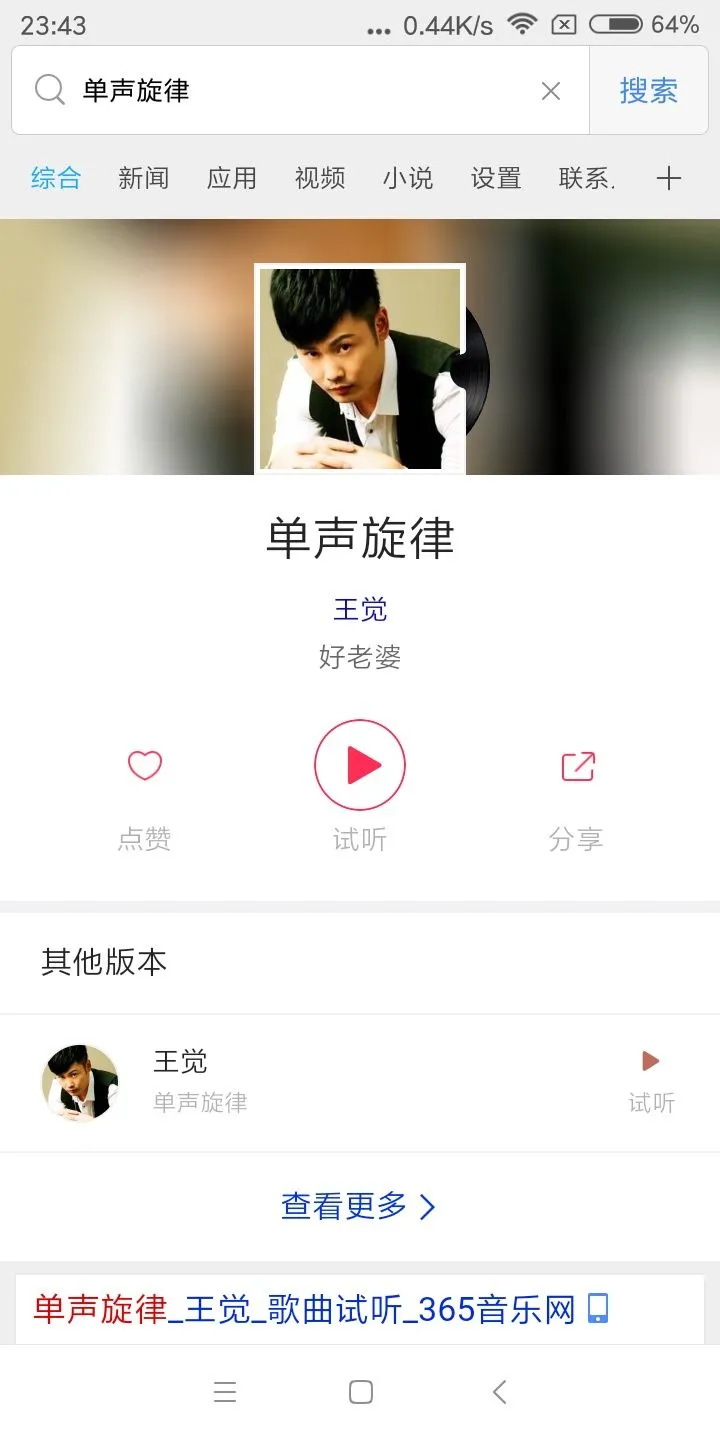Viewport: 720px width, 1440px height.
Task: Switch to the 应用 tab
Action: click(231, 179)
